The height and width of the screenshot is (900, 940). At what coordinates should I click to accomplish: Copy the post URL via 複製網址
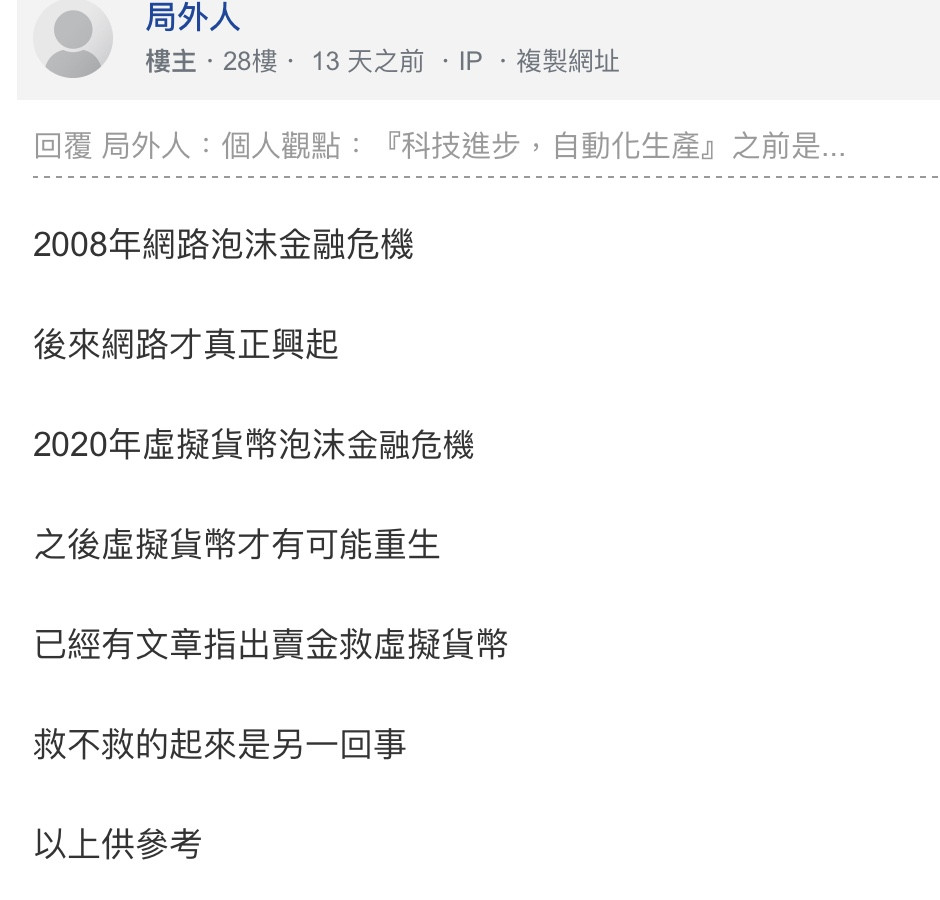coord(567,62)
